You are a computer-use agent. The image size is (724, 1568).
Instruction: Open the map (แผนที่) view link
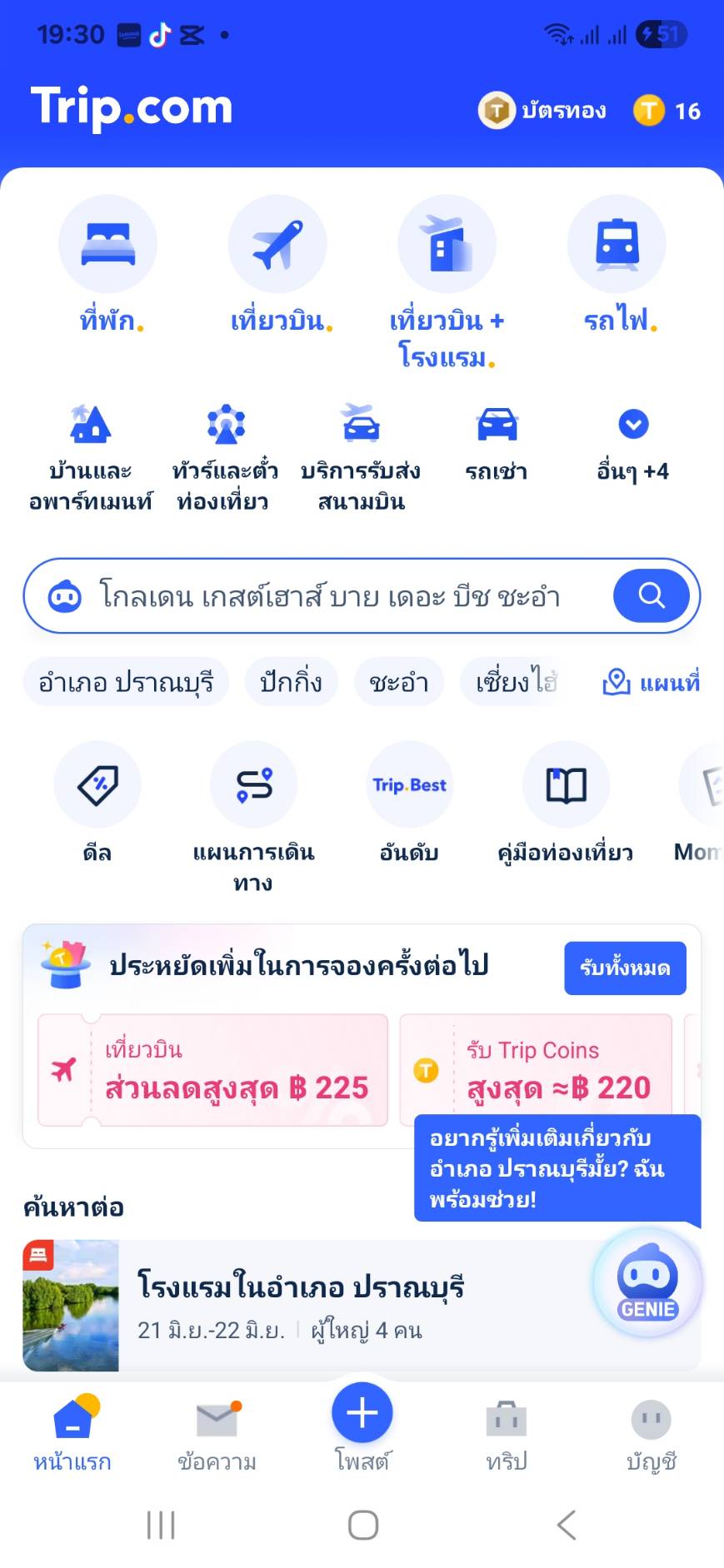652,682
